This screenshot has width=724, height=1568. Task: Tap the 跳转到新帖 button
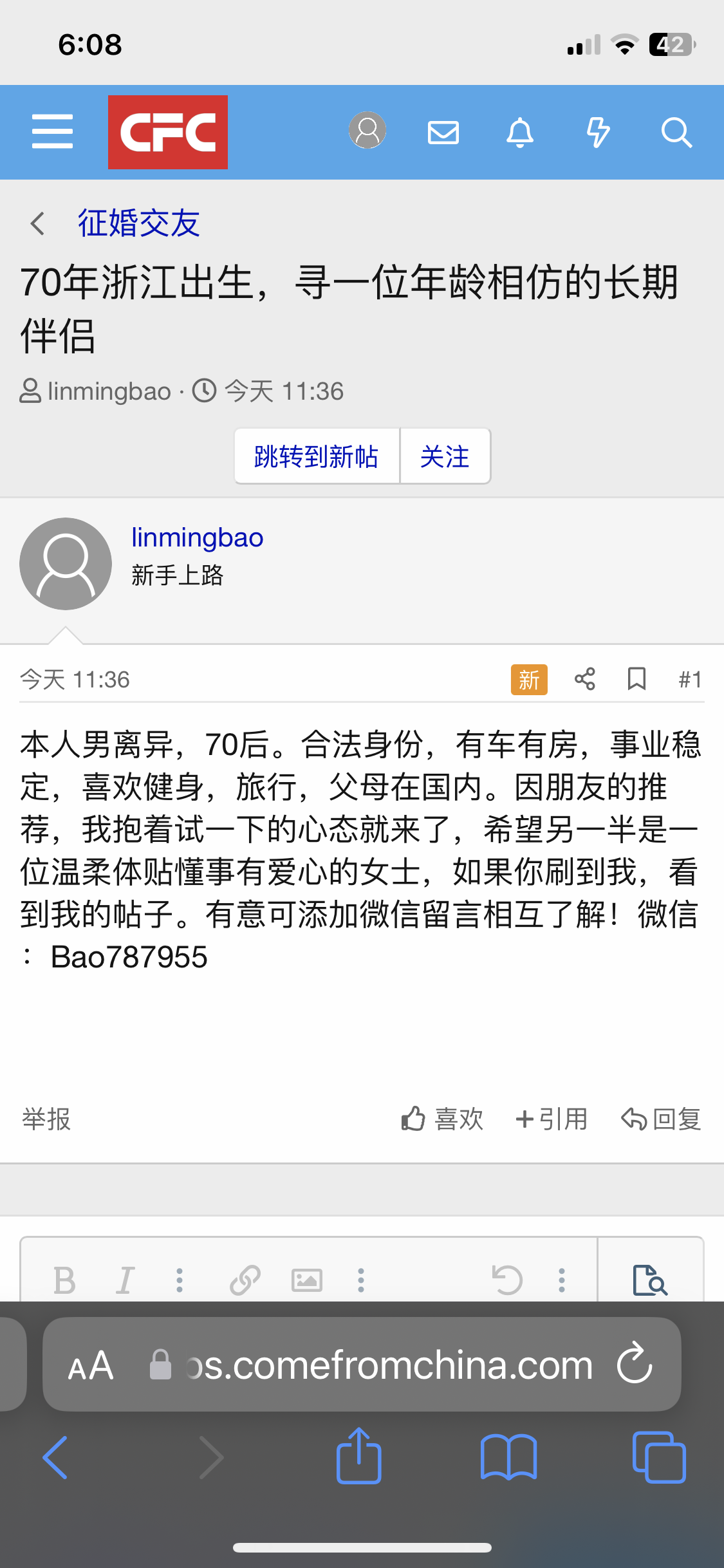pos(316,456)
